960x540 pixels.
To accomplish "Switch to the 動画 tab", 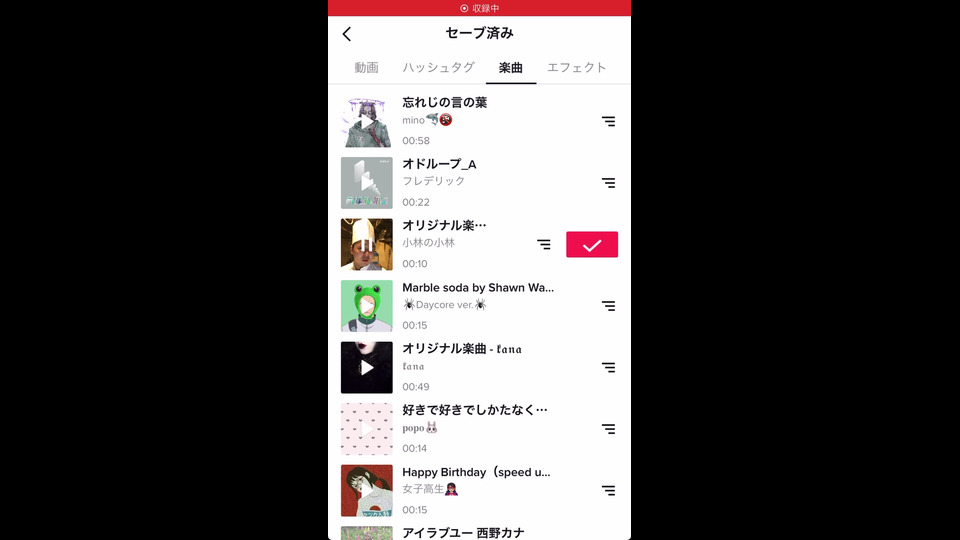I will [x=366, y=68].
